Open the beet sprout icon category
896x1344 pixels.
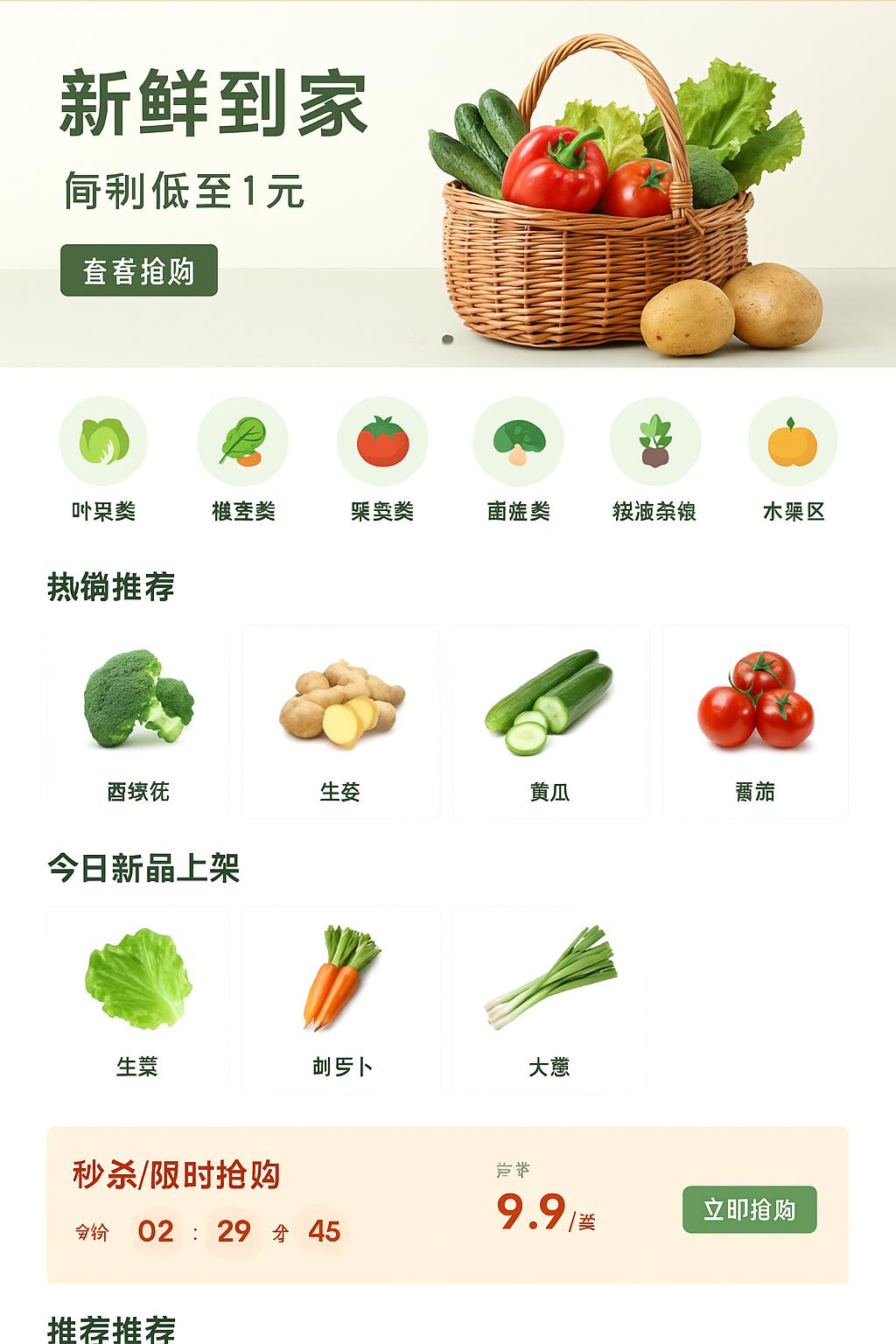tap(654, 442)
